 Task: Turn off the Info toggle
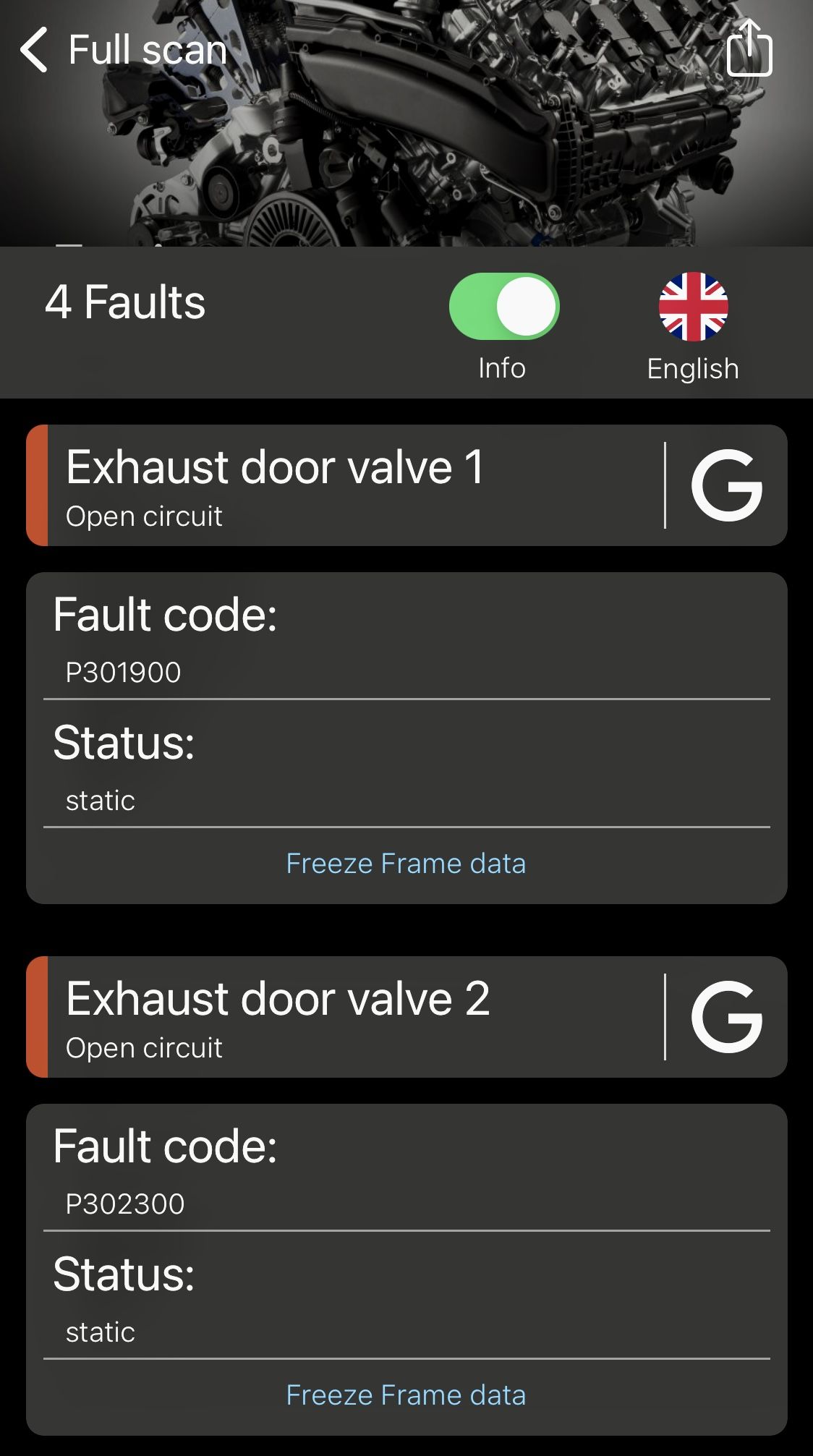504,307
